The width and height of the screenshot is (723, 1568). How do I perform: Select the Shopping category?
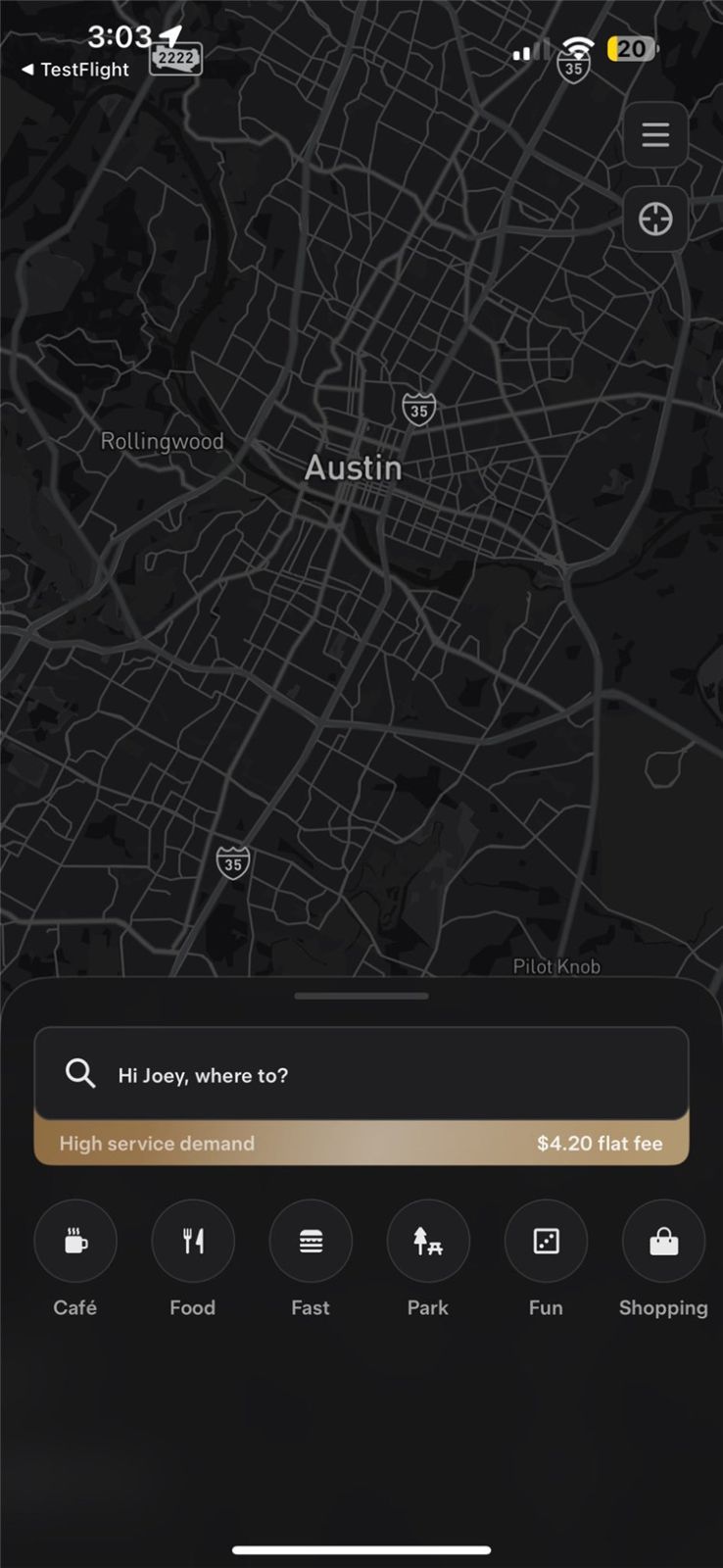pyautogui.click(x=663, y=1242)
